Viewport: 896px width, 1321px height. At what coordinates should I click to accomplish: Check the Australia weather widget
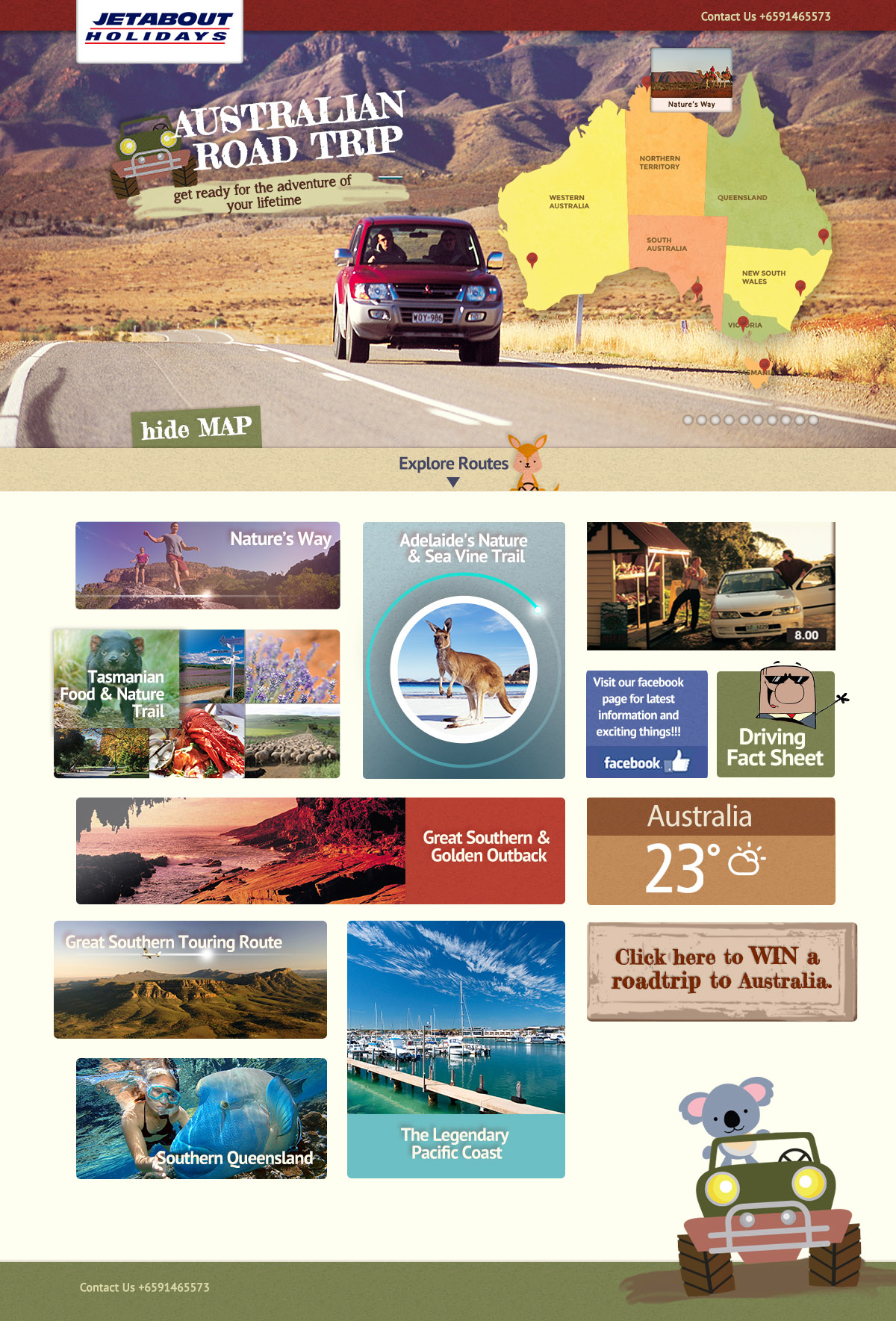pyautogui.click(x=711, y=851)
